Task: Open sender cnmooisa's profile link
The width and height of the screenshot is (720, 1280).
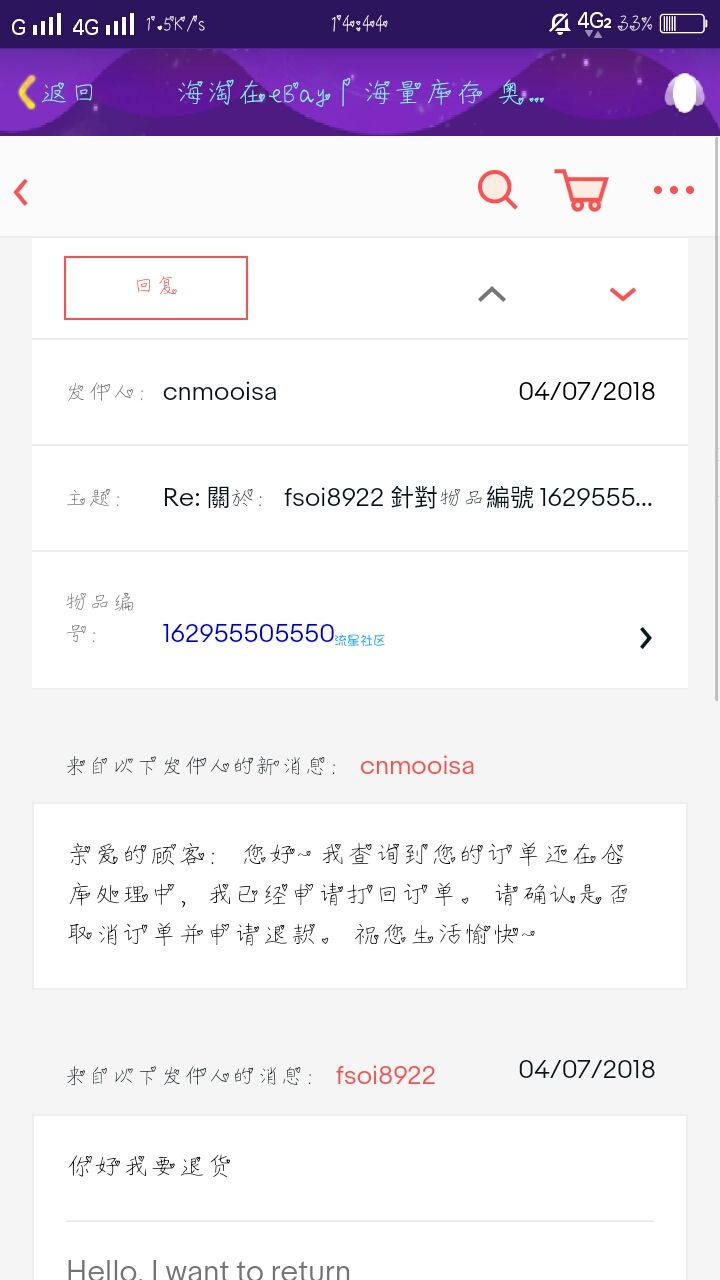Action: tap(417, 766)
